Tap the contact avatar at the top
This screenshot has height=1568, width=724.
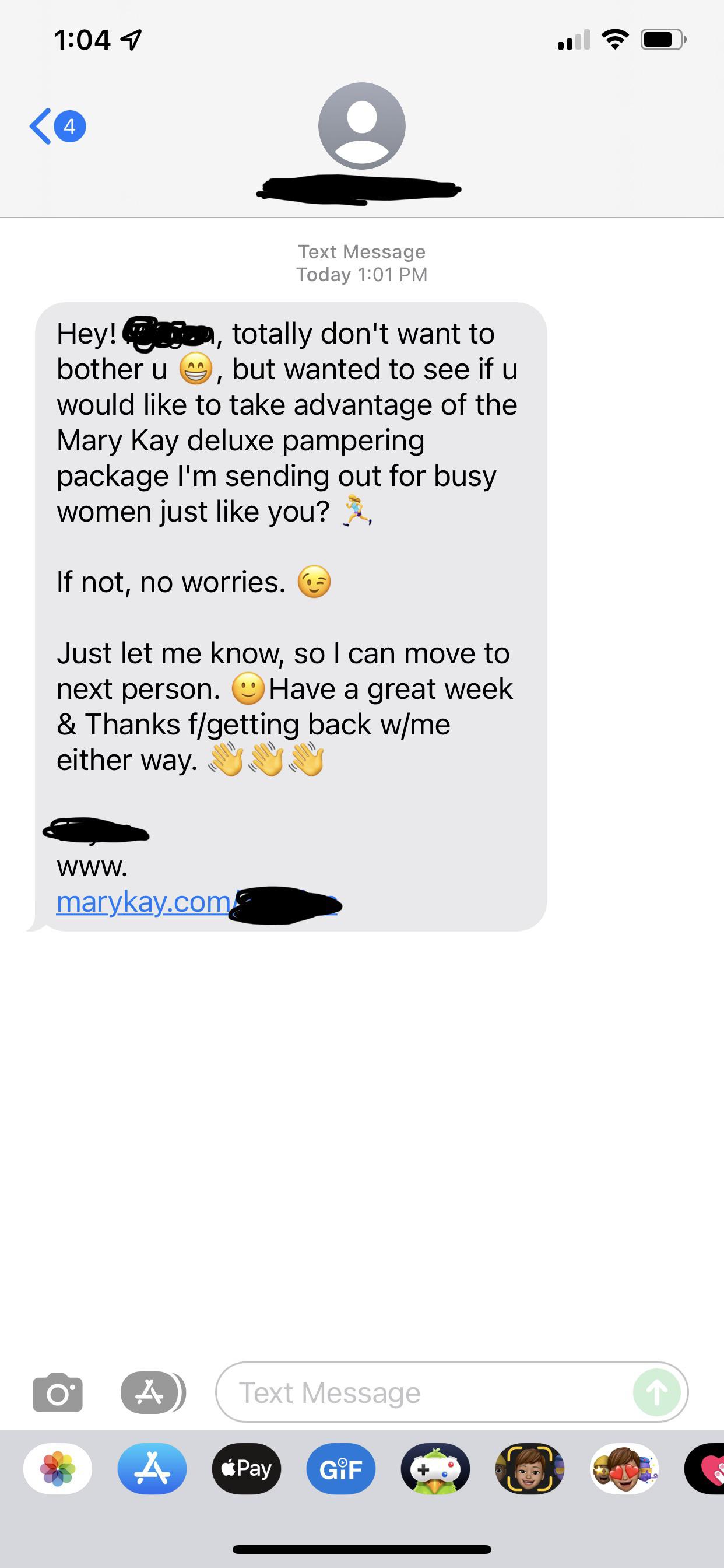pos(362,126)
